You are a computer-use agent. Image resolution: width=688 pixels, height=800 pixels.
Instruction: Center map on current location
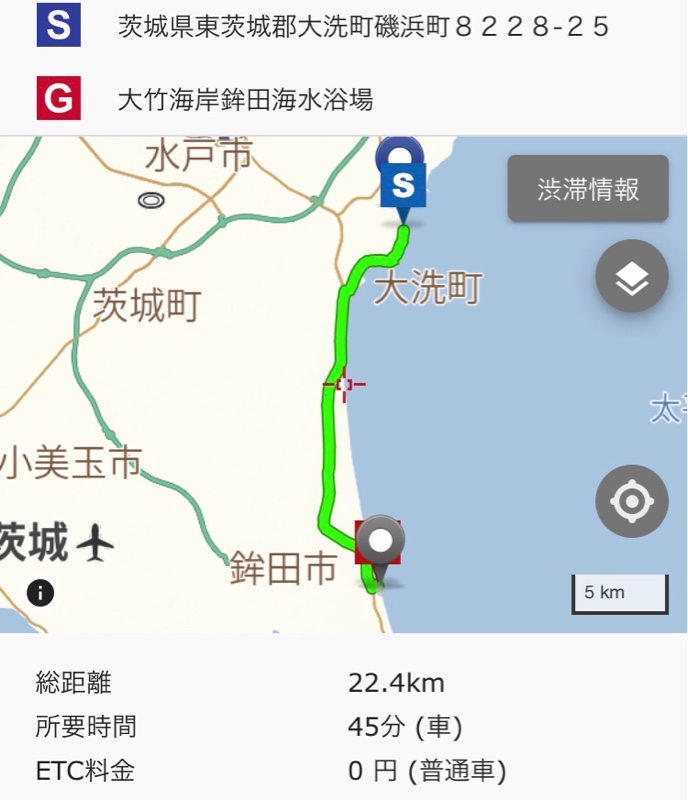coord(631,501)
